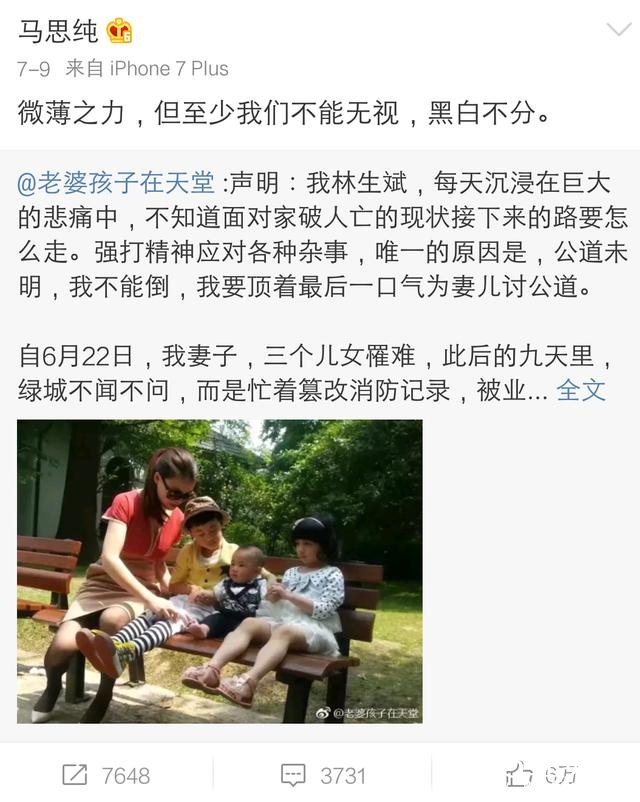Tap 全文 to read the full post
This screenshot has height=802, width=640.
tap(581, 390)
